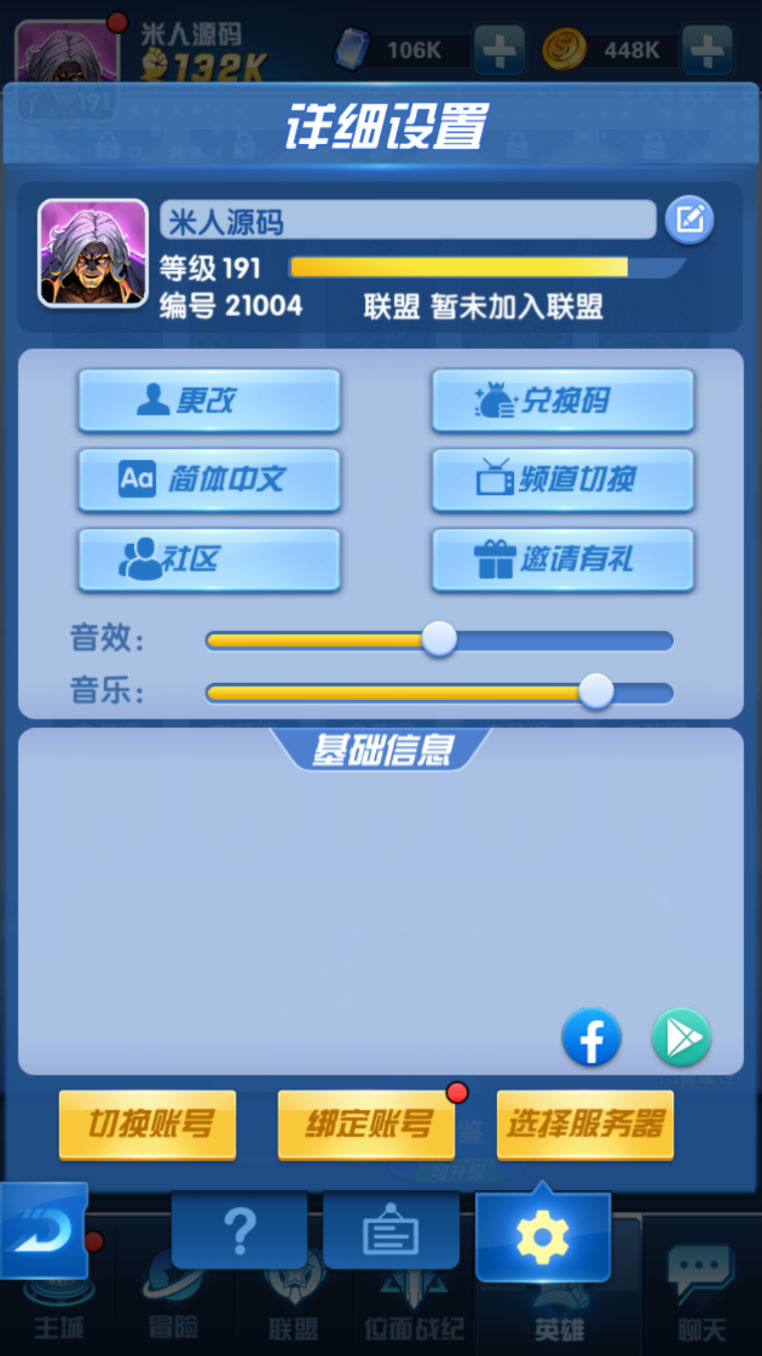Open the Google Play icon
762x1356 pixels.
(x=681, y=1038)
